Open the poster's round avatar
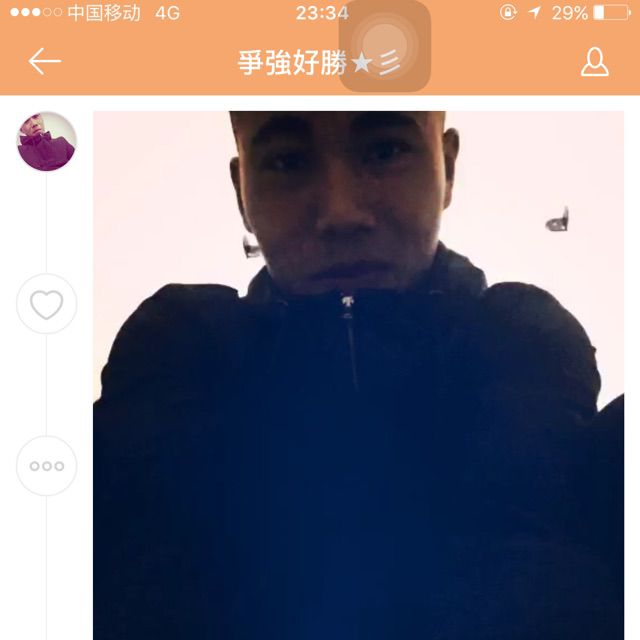The height and width of the screenshot is (640, 640). point(47,141)
